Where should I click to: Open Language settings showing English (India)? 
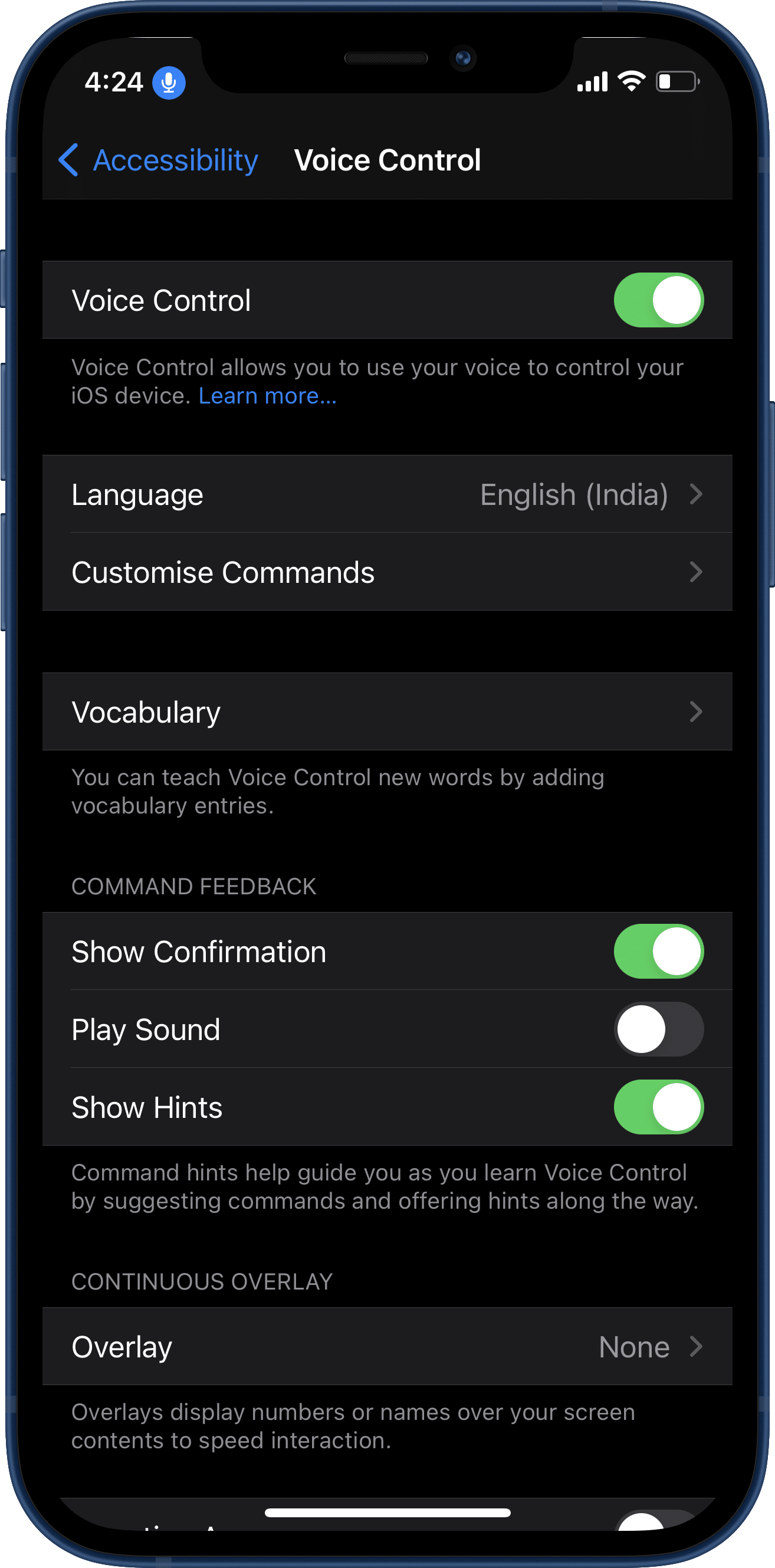tap(387, 494)
